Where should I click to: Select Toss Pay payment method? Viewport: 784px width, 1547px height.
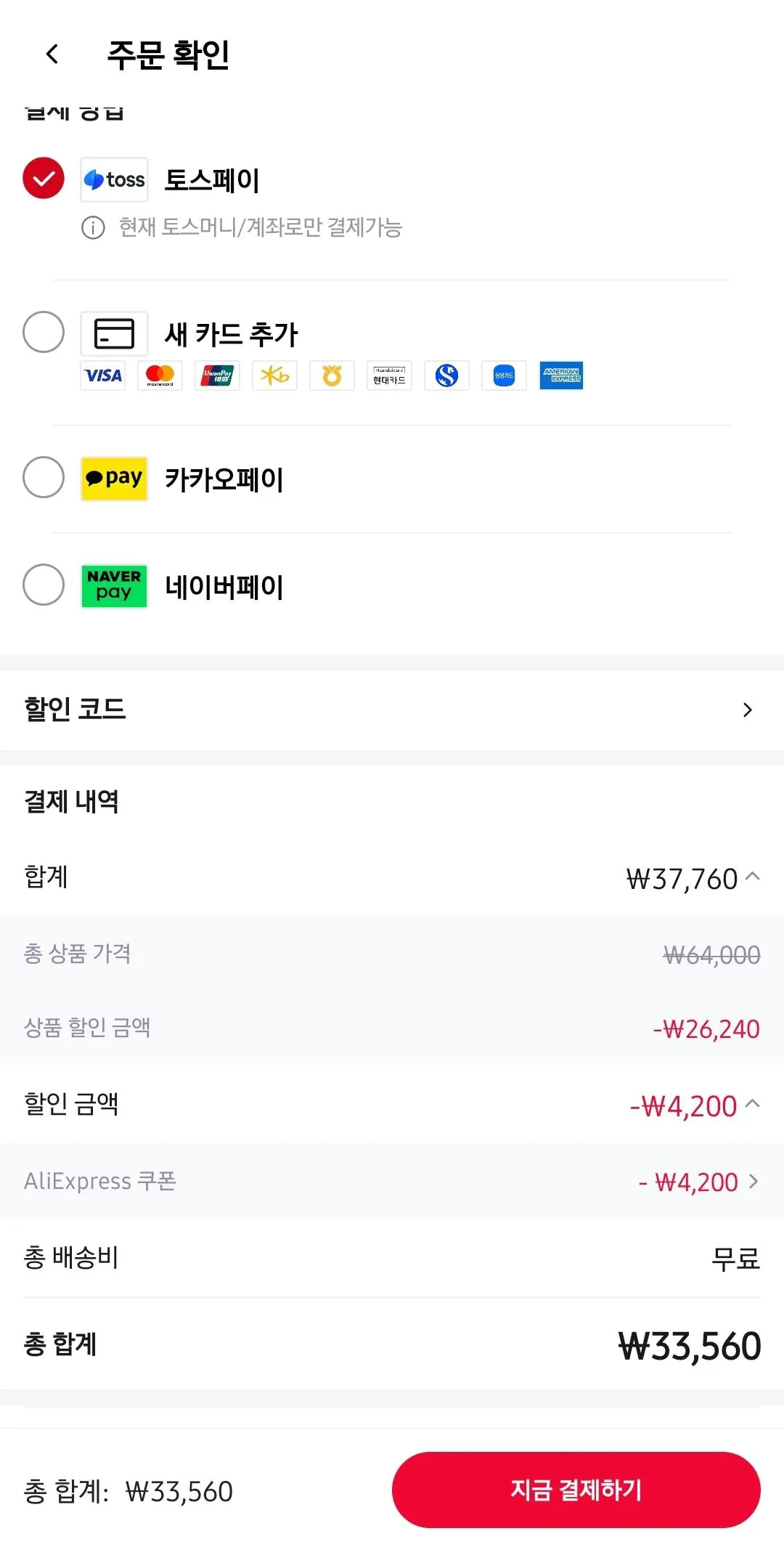43,179
